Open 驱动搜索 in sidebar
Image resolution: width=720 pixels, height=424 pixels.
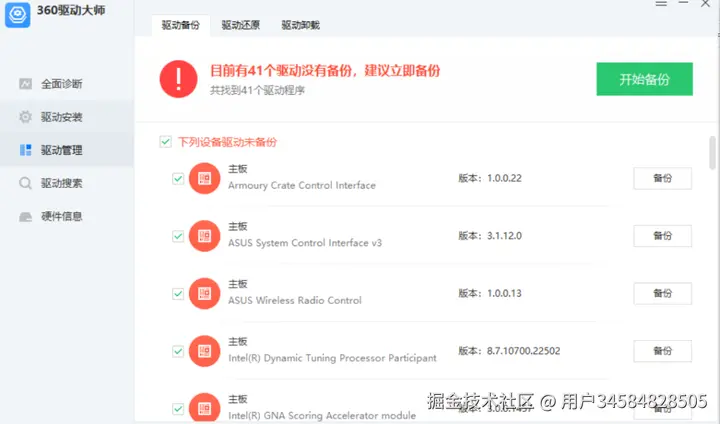(x=61, y=183)
